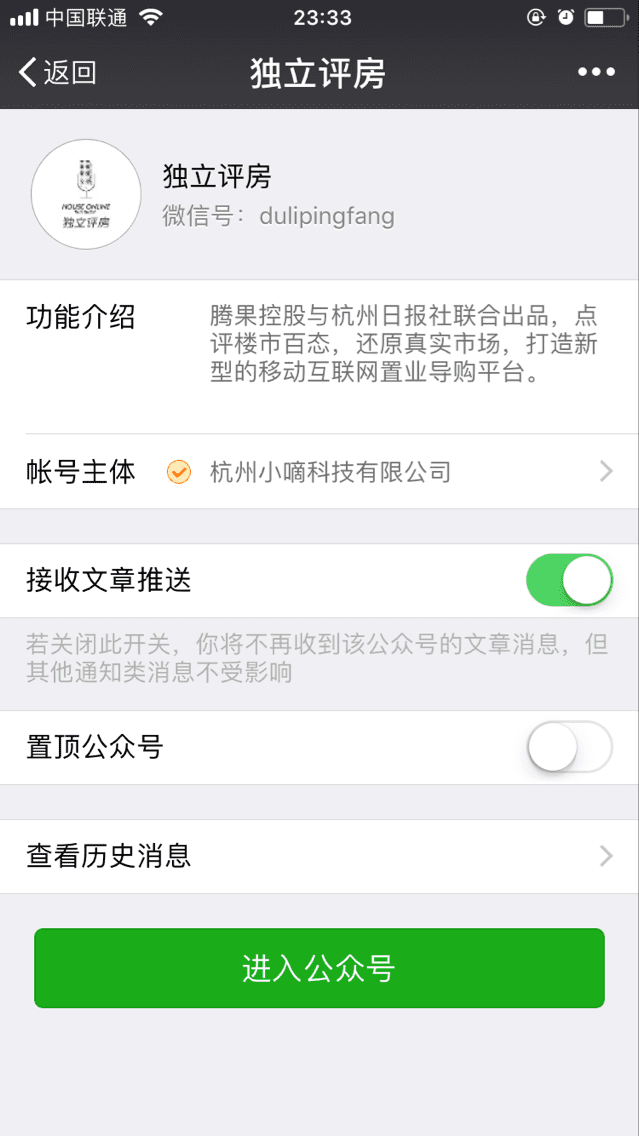Tap the 进入公众号 button
Image resolution: width=639 pixels, height=1136 pixels.
(320, 968)
